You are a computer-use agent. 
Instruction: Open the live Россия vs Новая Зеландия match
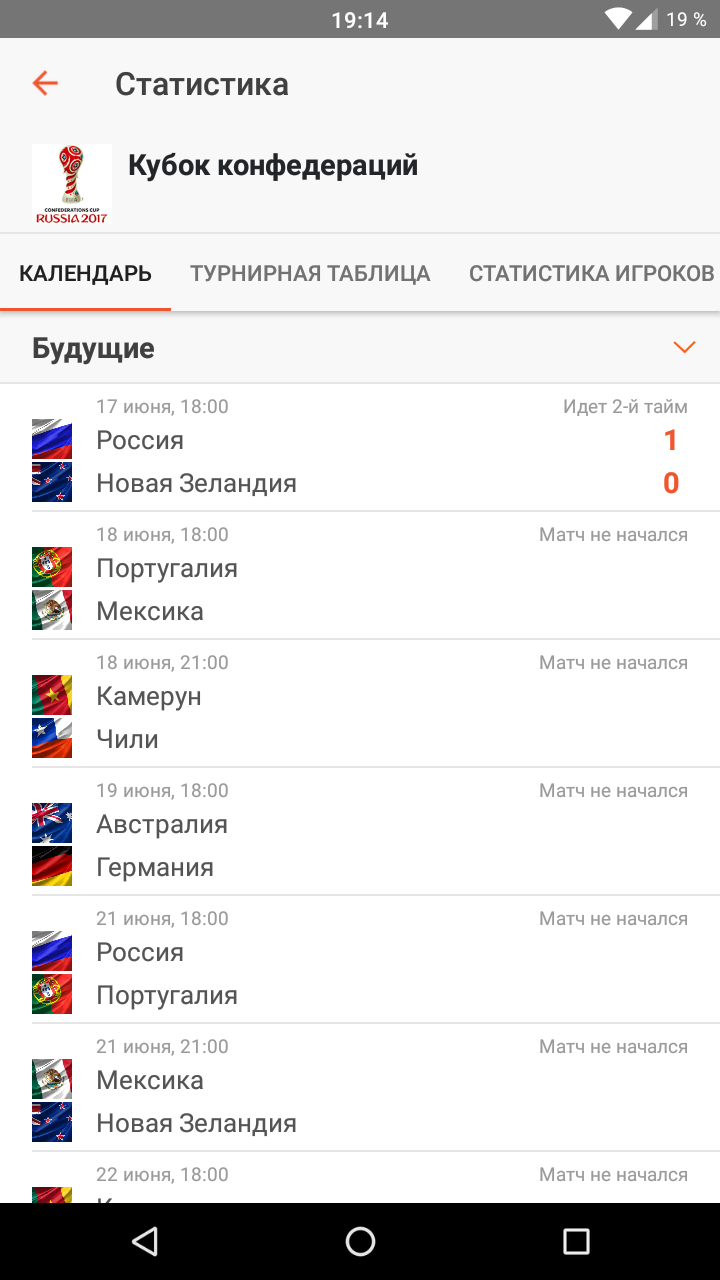click(x=360, y=447)
